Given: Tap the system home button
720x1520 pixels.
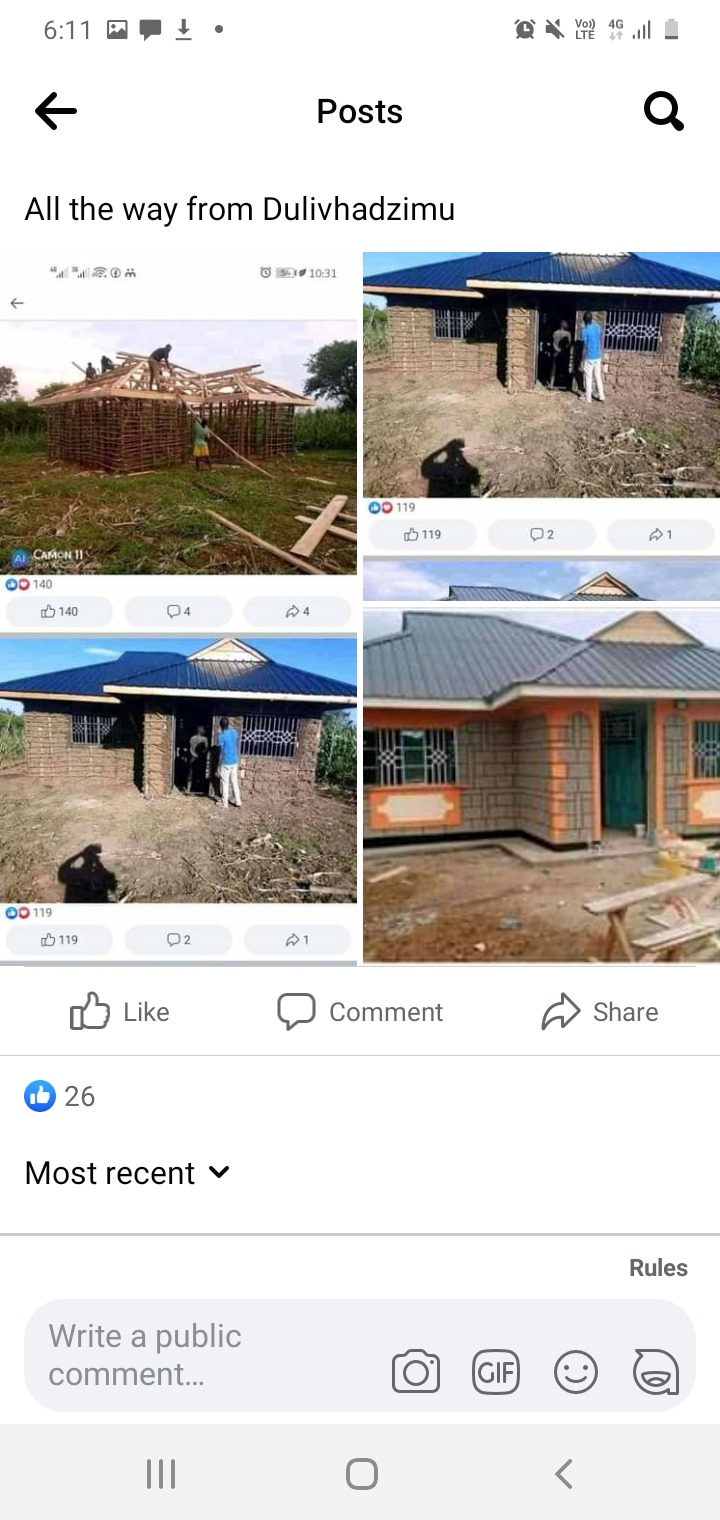Looking at the screenshot, I should (x=361, y=1473).
